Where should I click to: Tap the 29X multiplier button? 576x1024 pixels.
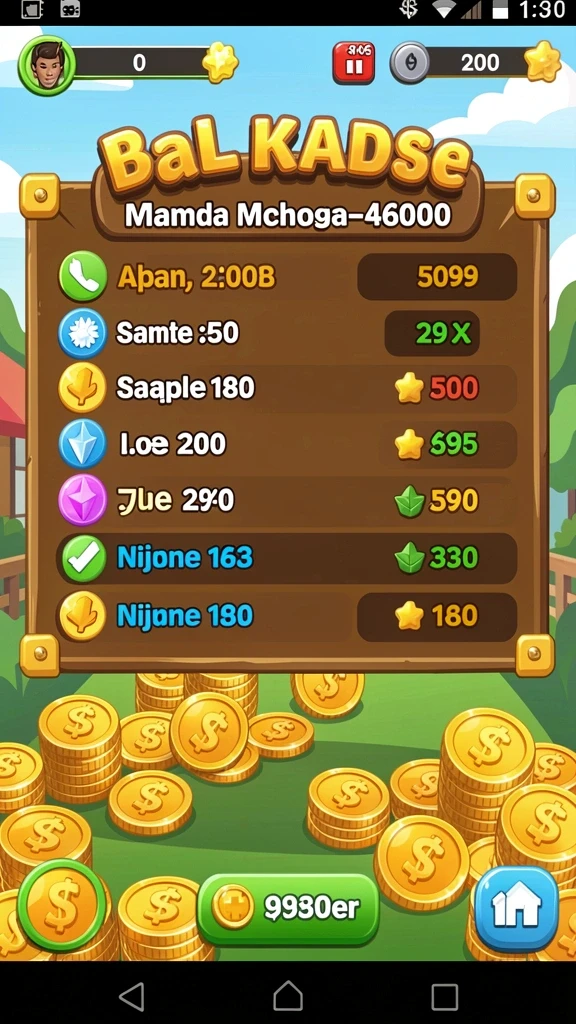tap(432, 333)
